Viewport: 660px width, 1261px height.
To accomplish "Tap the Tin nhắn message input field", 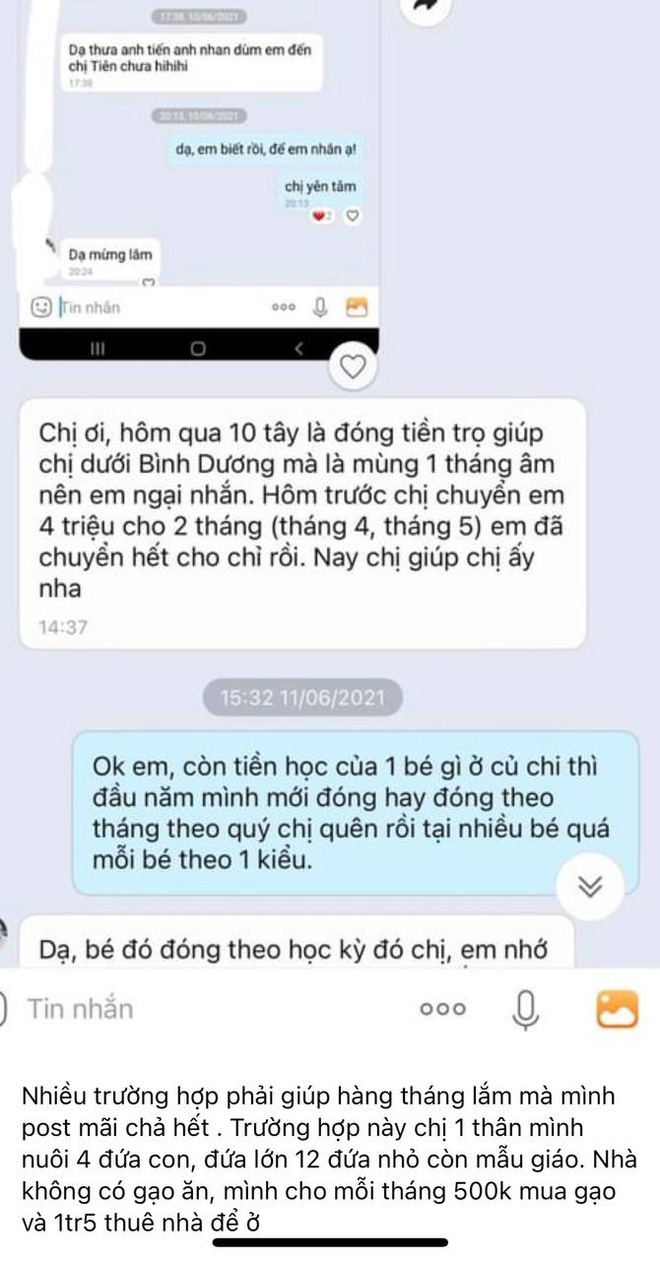I will pos(200,1008).
